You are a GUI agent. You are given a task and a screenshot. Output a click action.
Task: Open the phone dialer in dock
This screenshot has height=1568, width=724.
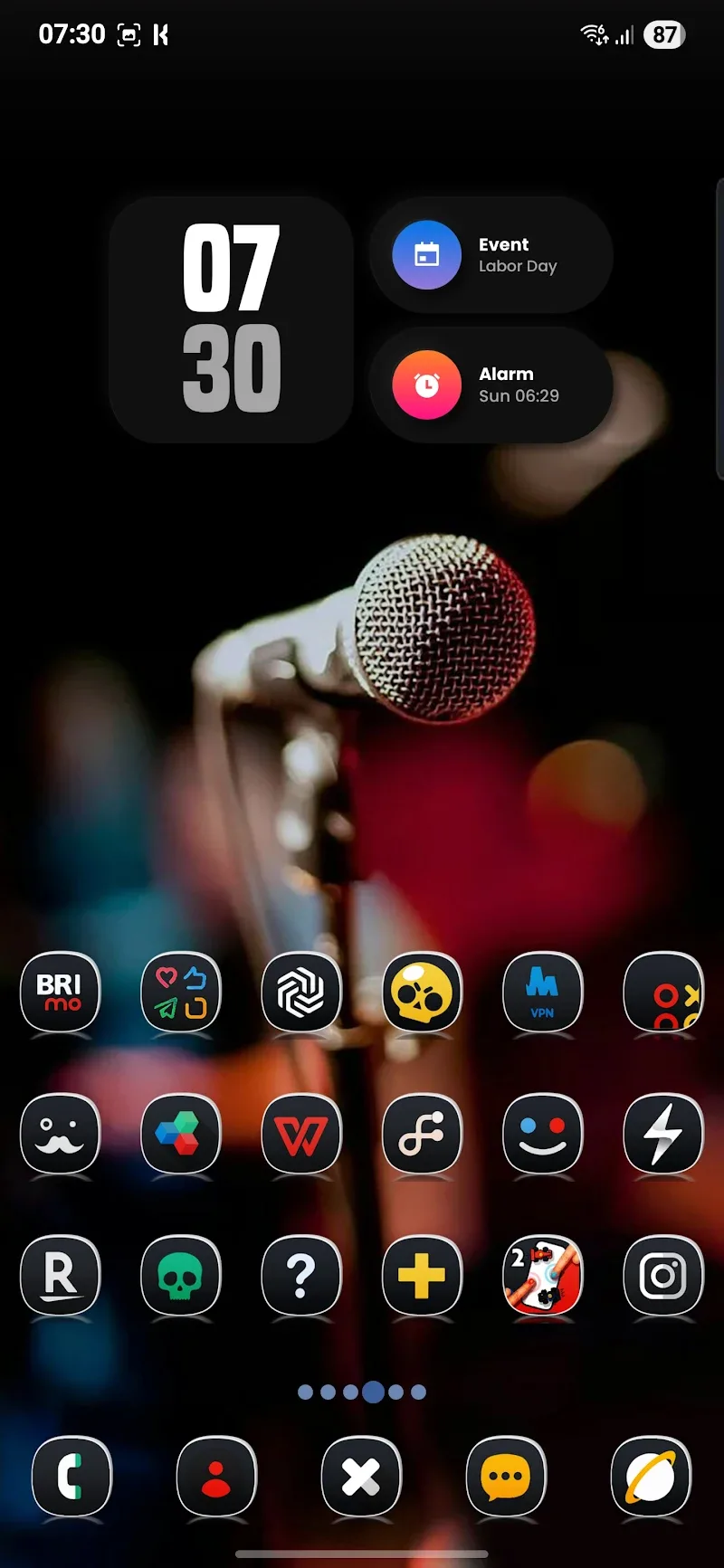pyautogui.click(x=71, y=1477)
